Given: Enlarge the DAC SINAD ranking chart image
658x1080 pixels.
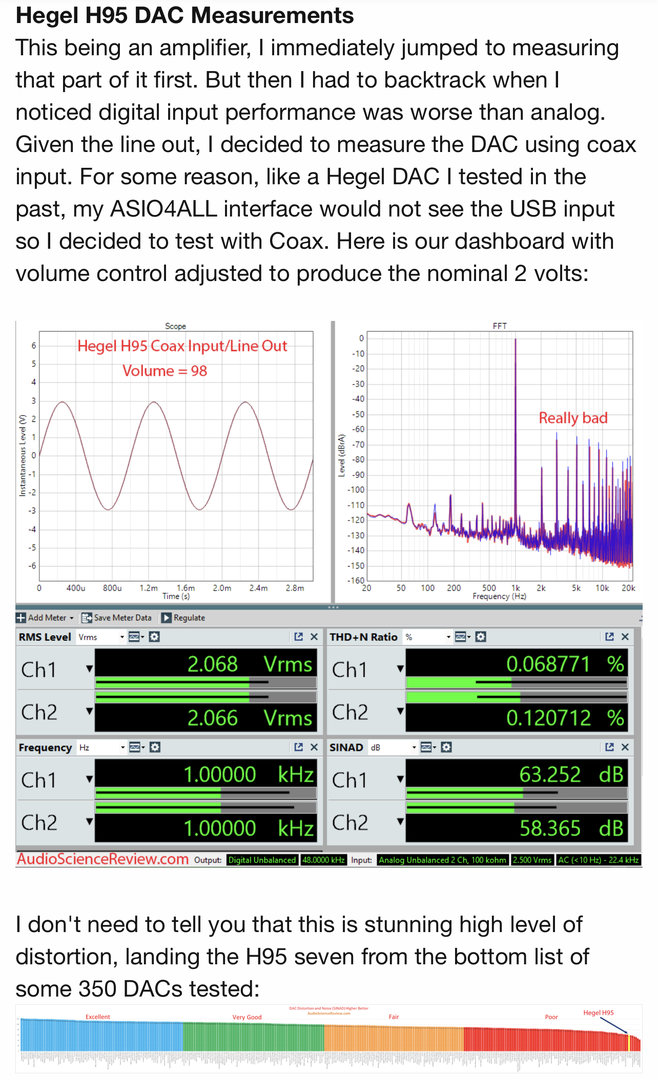Looking at the screenshot, I should click(x=329, y=1040).
